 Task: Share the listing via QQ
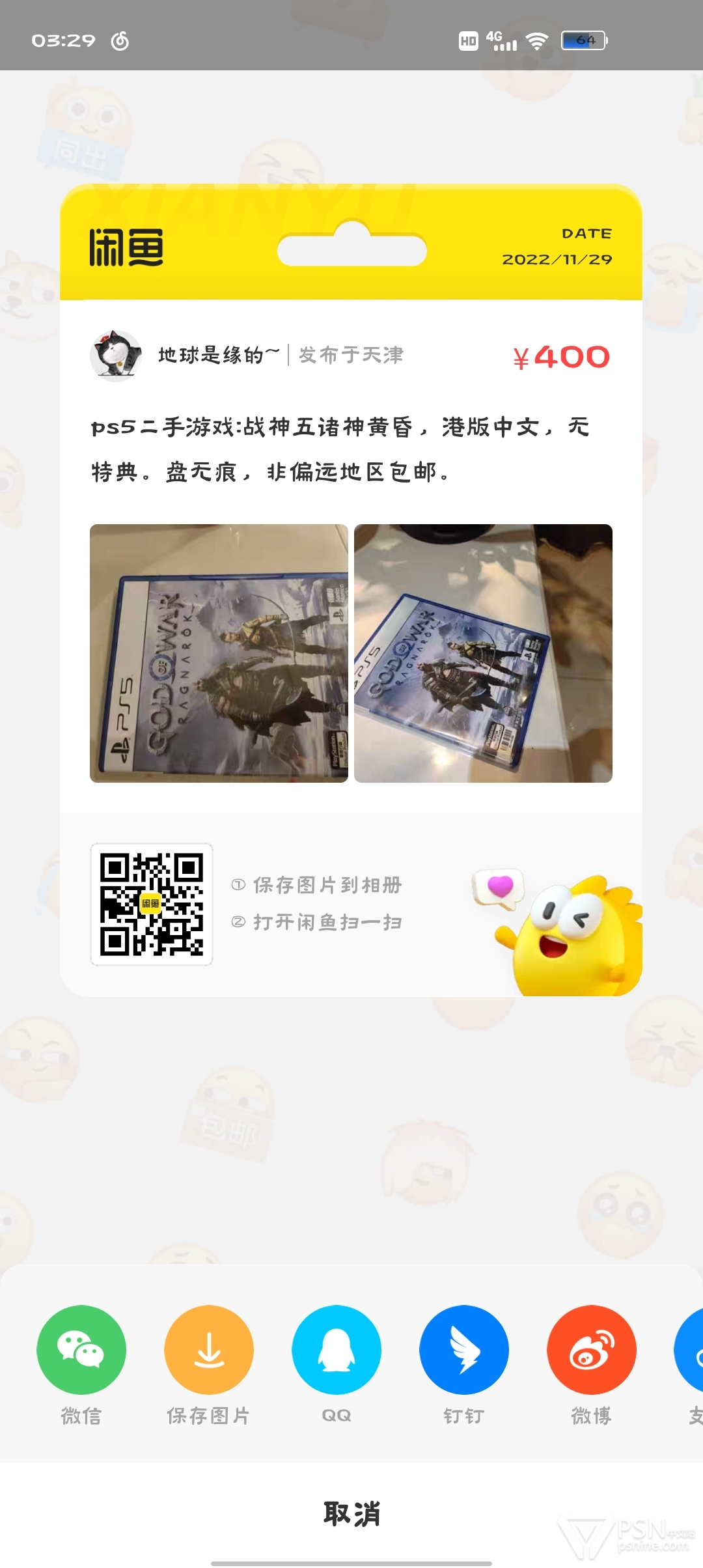pos(337,1349)
